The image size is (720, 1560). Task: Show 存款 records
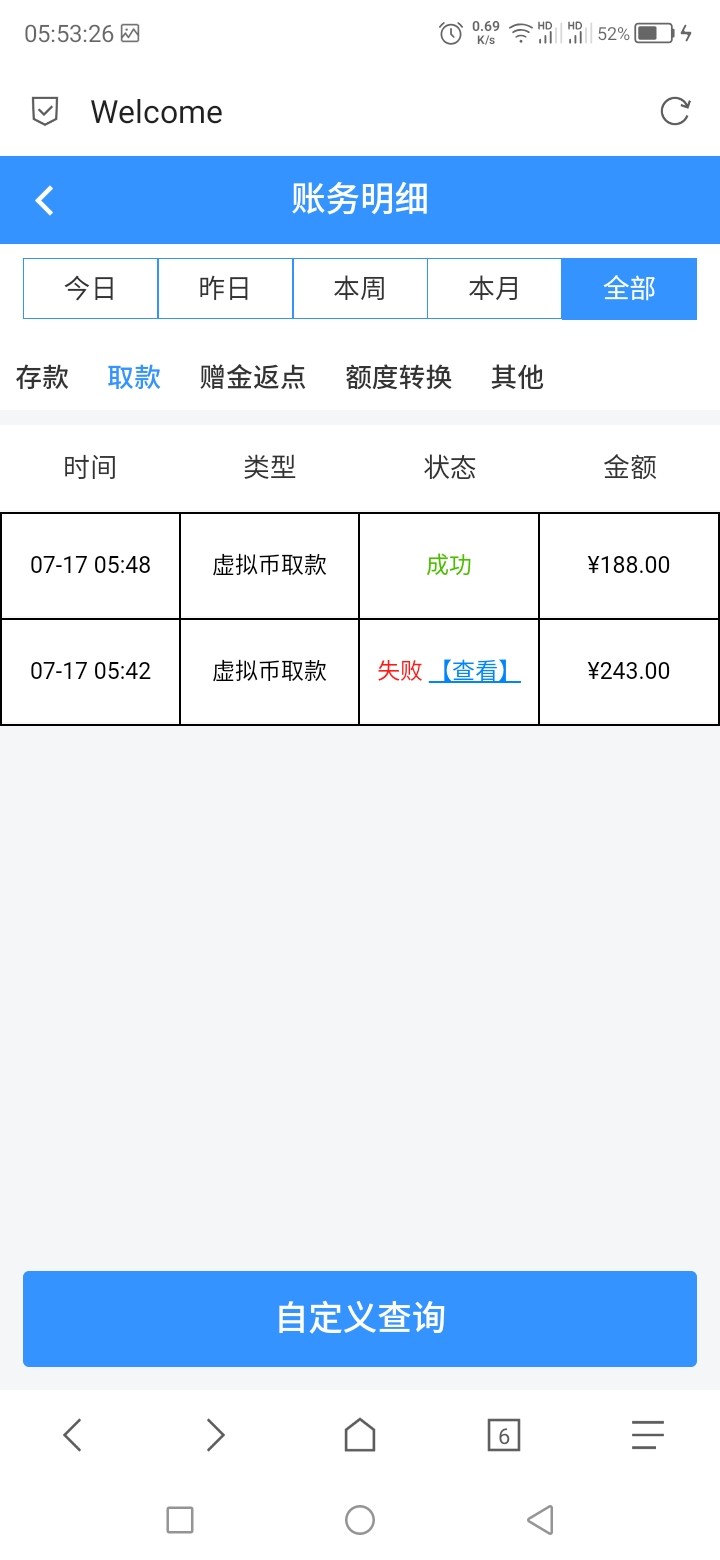[x=42, y=377]
